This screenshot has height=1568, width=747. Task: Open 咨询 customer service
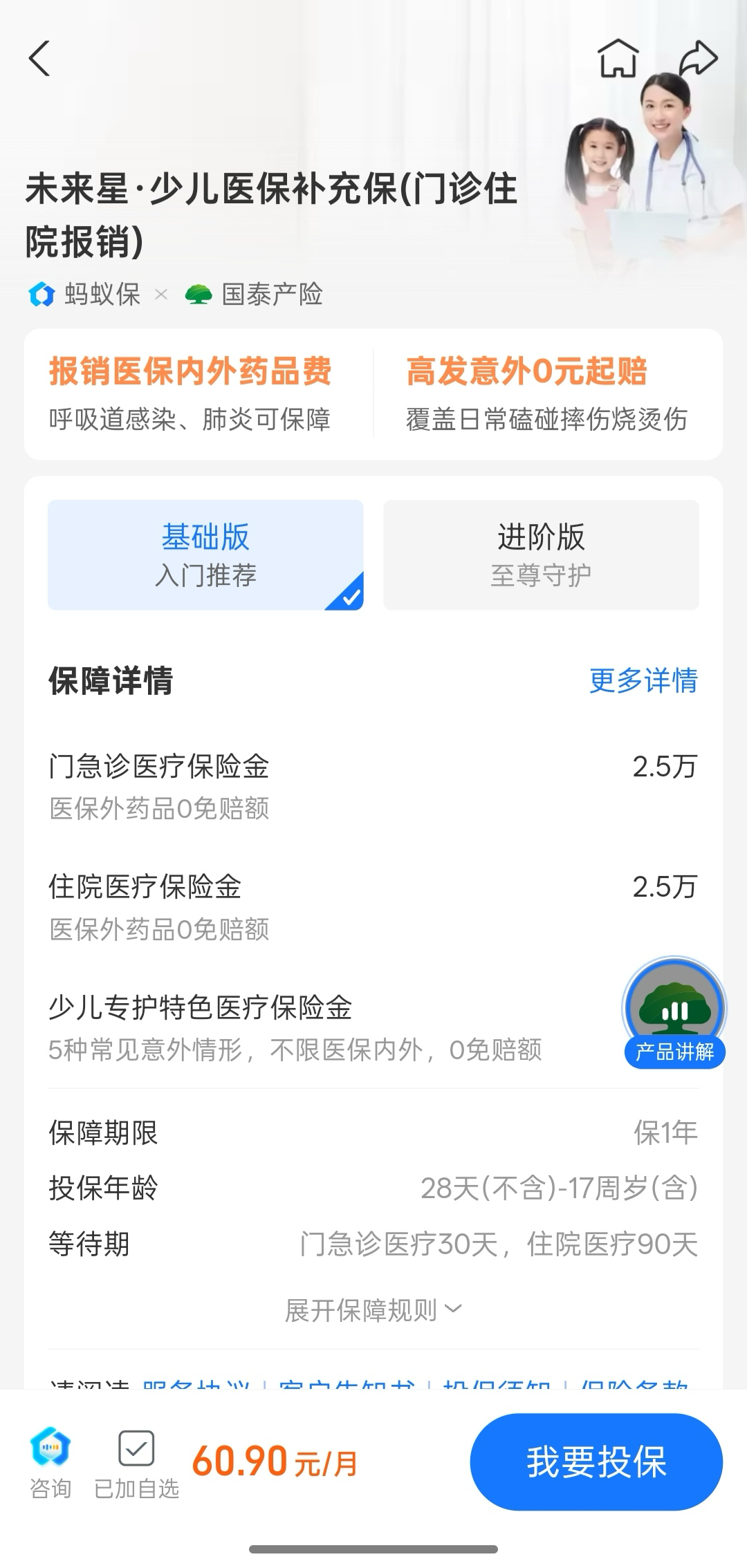(x=50, y=1463)
